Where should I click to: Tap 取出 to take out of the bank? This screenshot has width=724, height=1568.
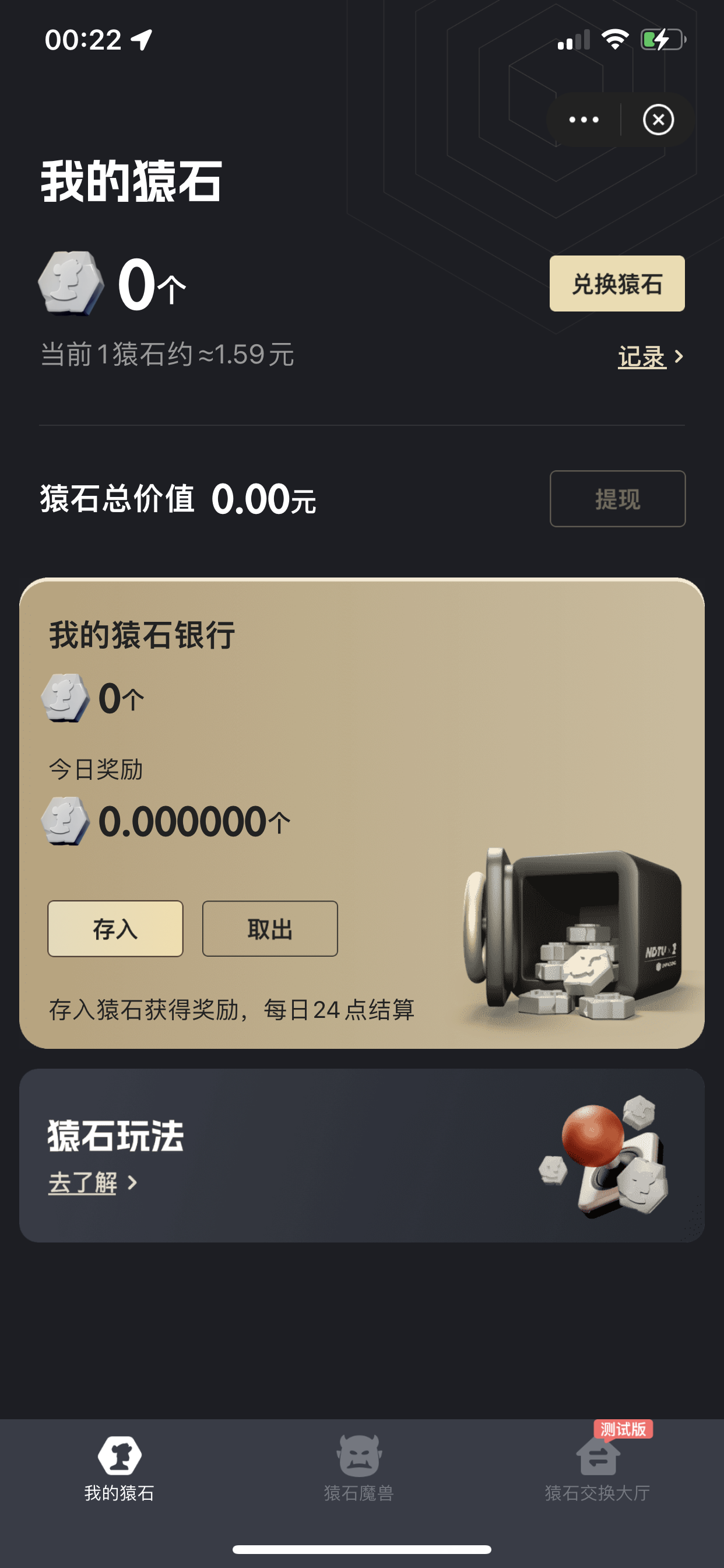click(x=269, y=928)
